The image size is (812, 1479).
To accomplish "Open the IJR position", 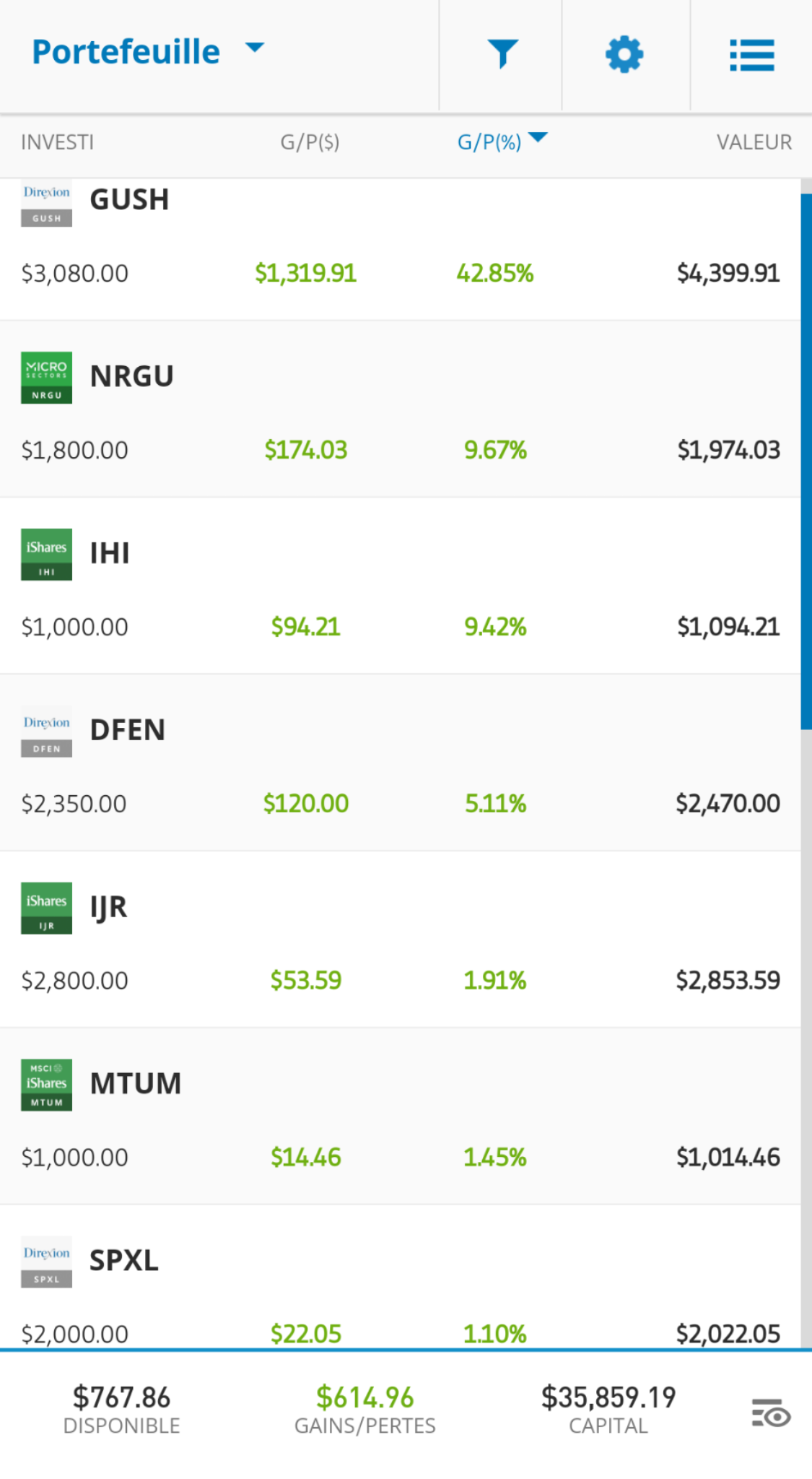I will pos(401,940).
